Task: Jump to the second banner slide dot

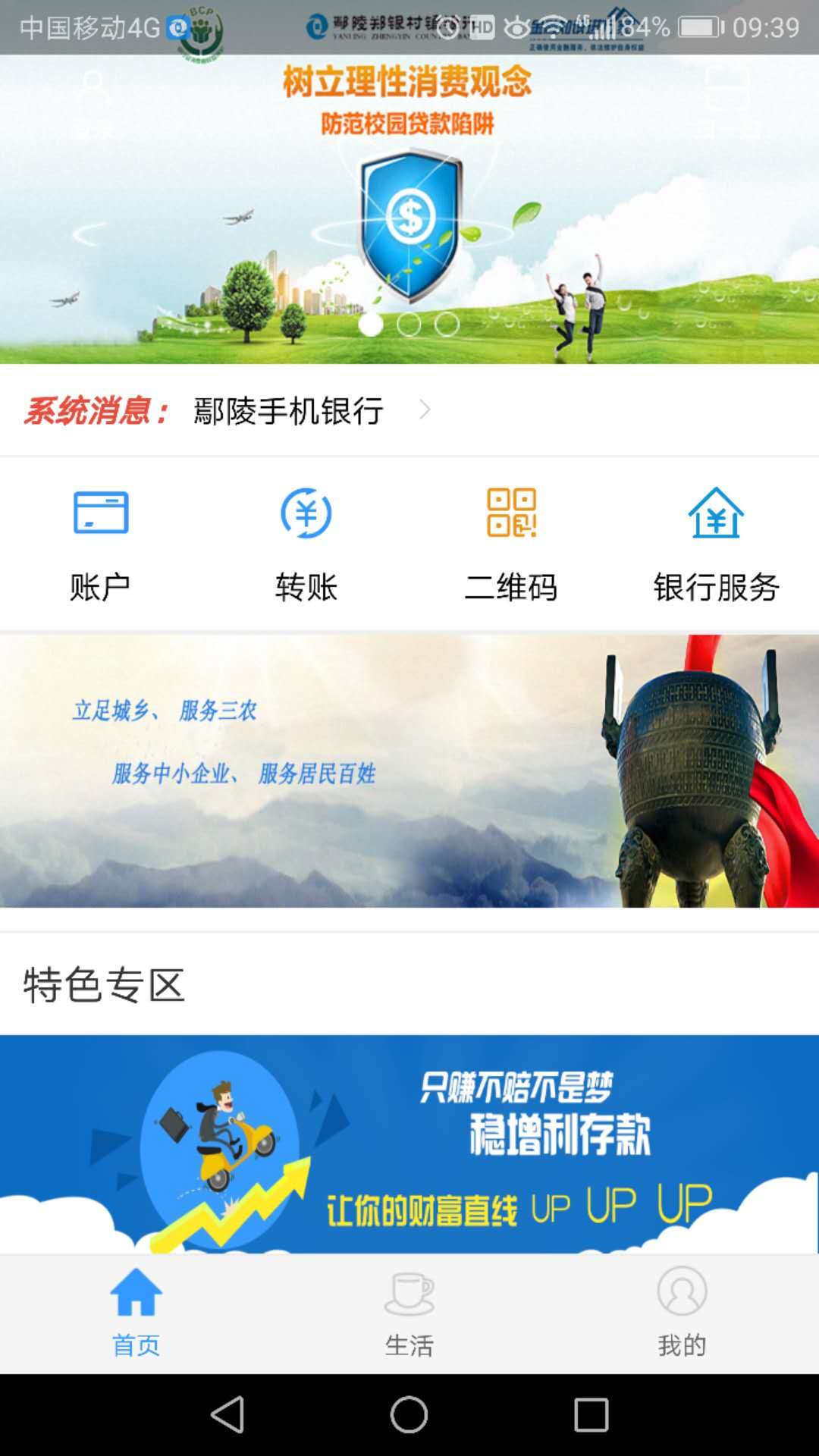Action: pyautogui.click(x=409, y=325)
